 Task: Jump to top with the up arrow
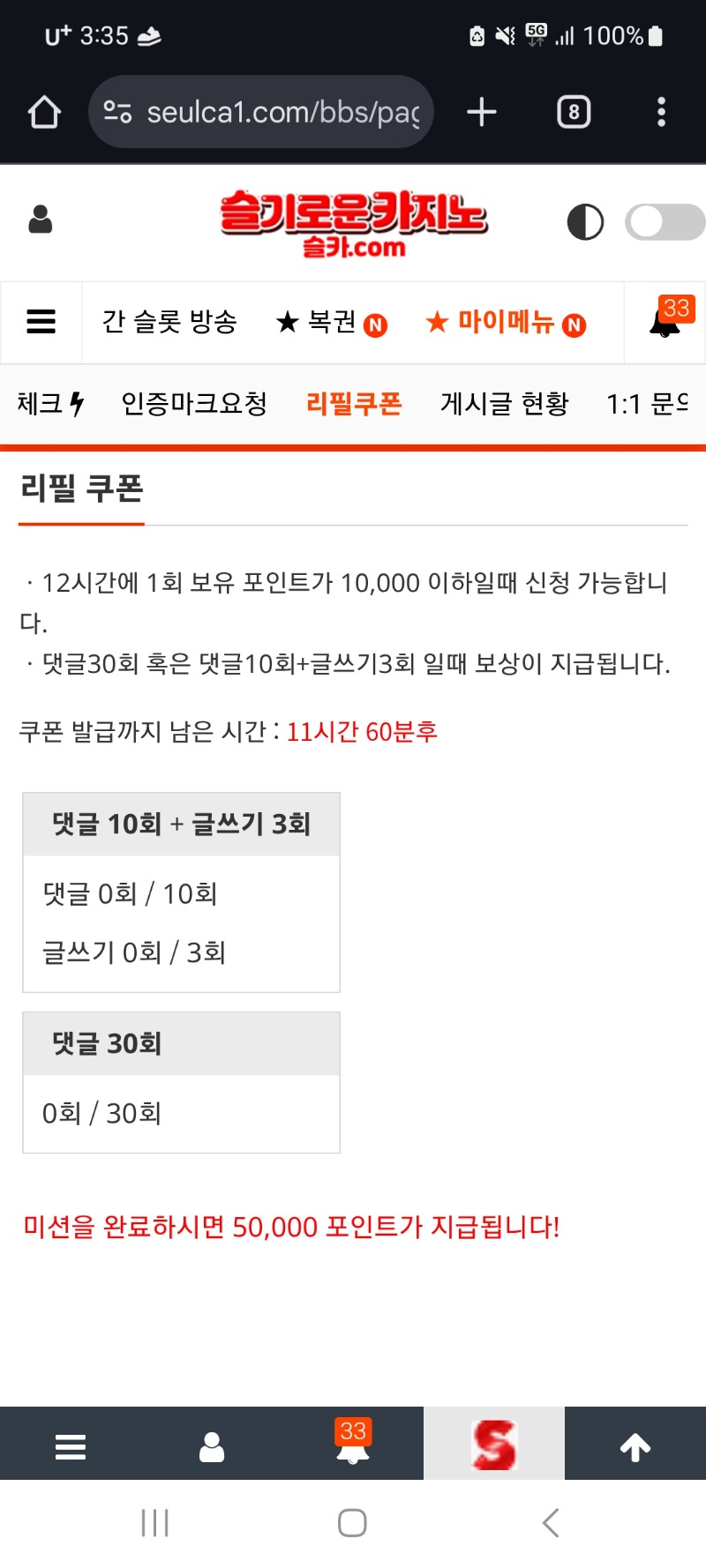point(635,1446)
